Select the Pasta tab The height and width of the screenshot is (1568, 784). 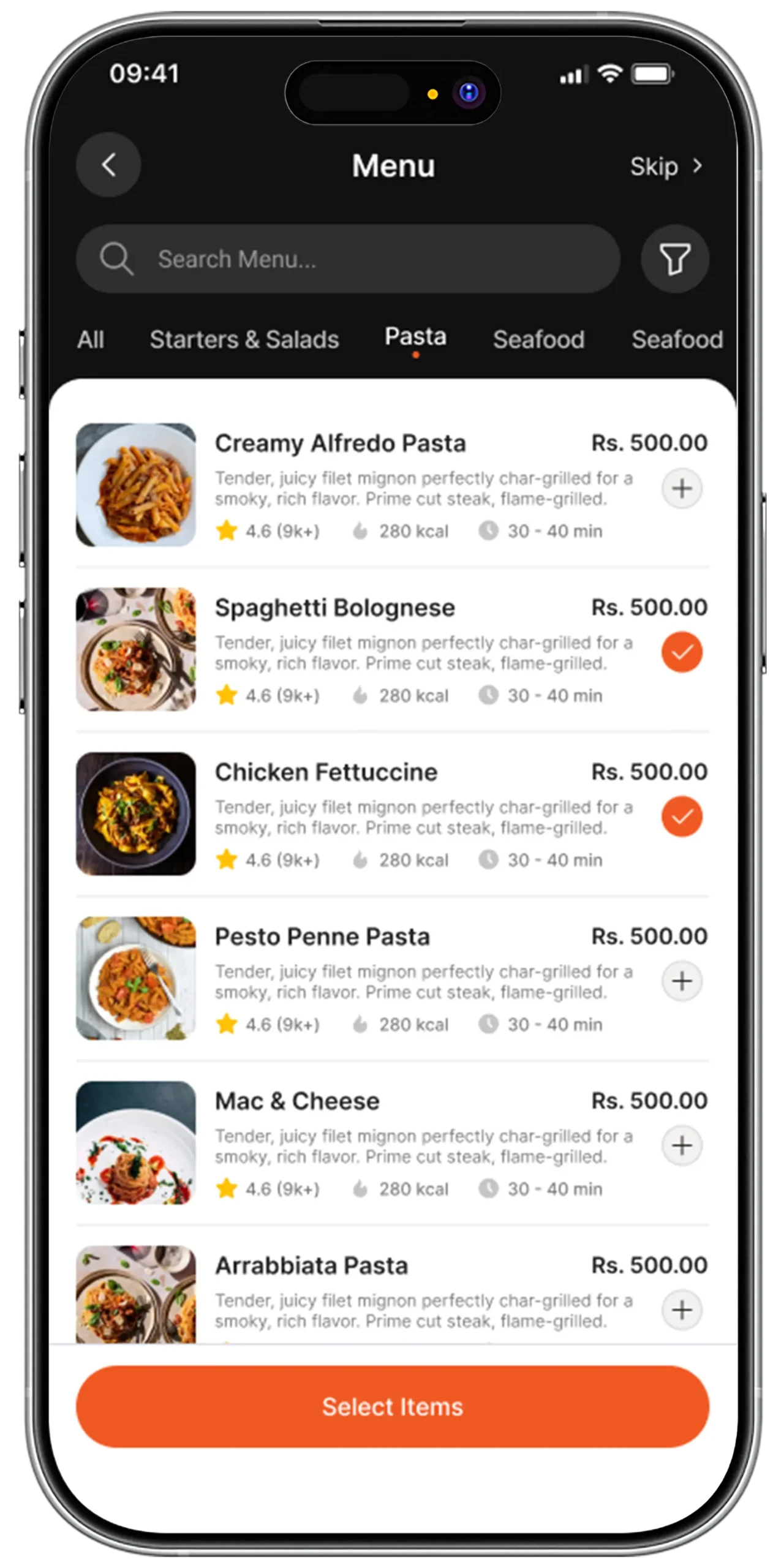coord(415,337)
